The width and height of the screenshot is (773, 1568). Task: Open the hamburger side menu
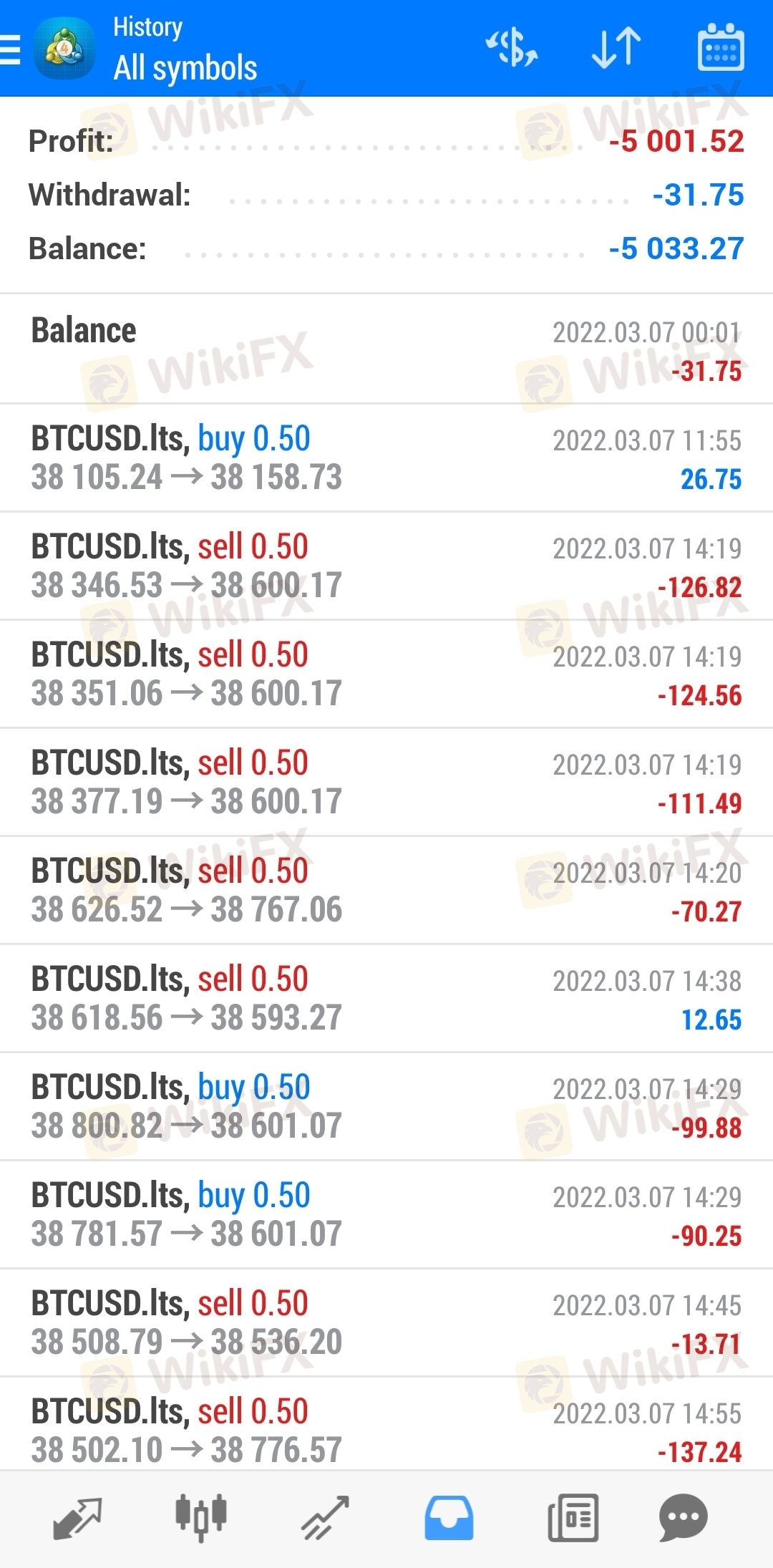tap(11, 49)
